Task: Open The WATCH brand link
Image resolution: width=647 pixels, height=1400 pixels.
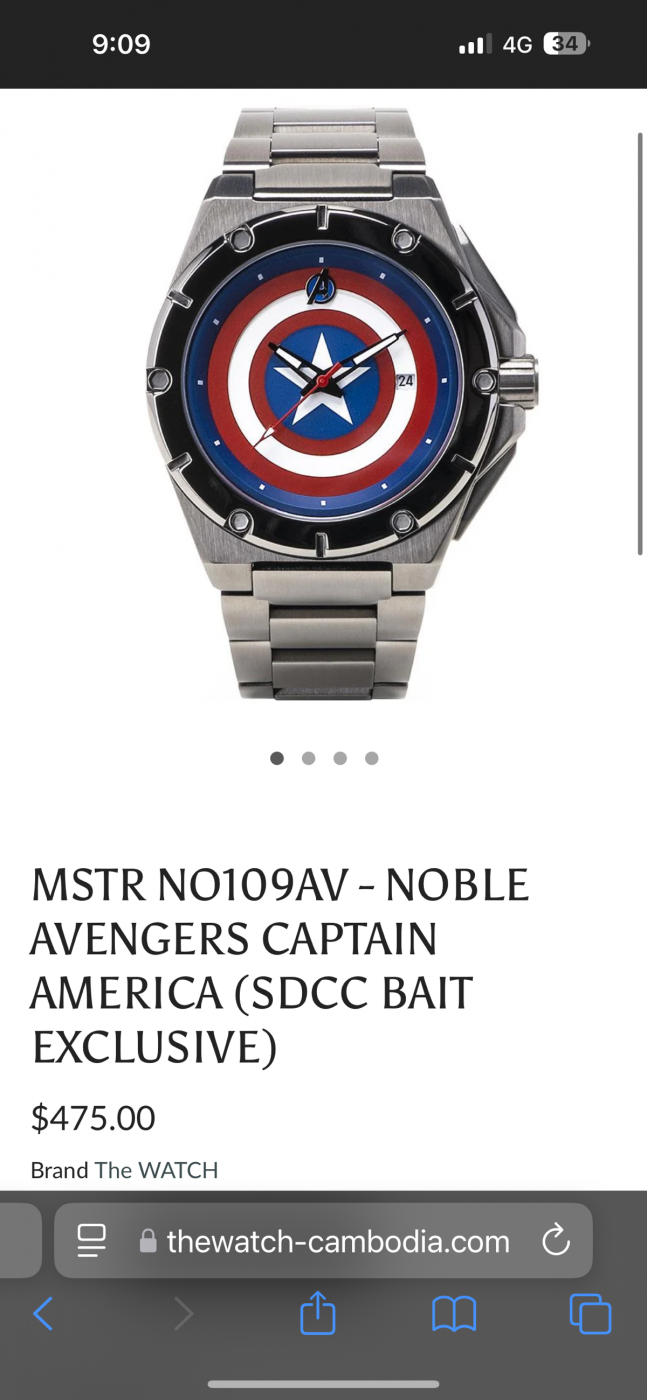Action: (x=156, y=1170)
